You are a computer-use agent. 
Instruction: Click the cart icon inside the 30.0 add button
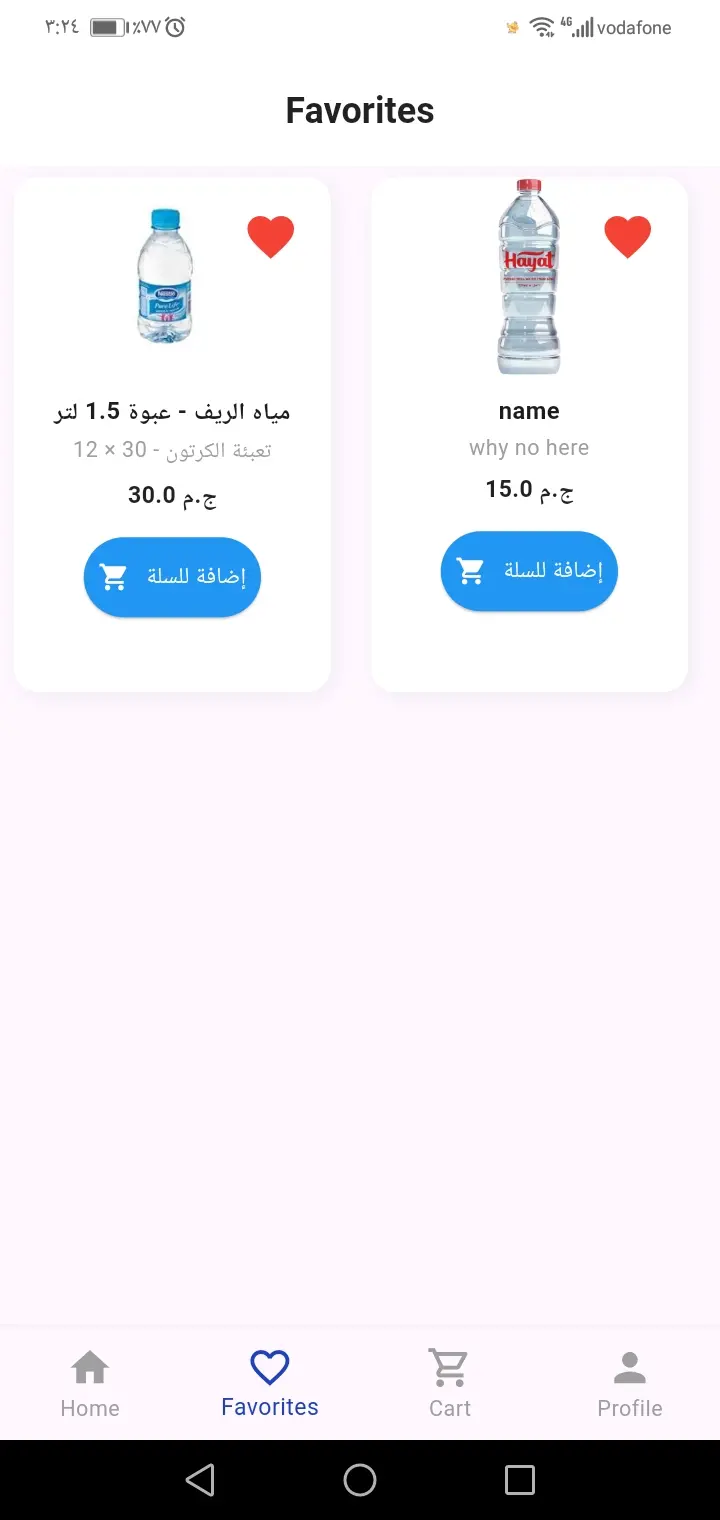(113, 576)
